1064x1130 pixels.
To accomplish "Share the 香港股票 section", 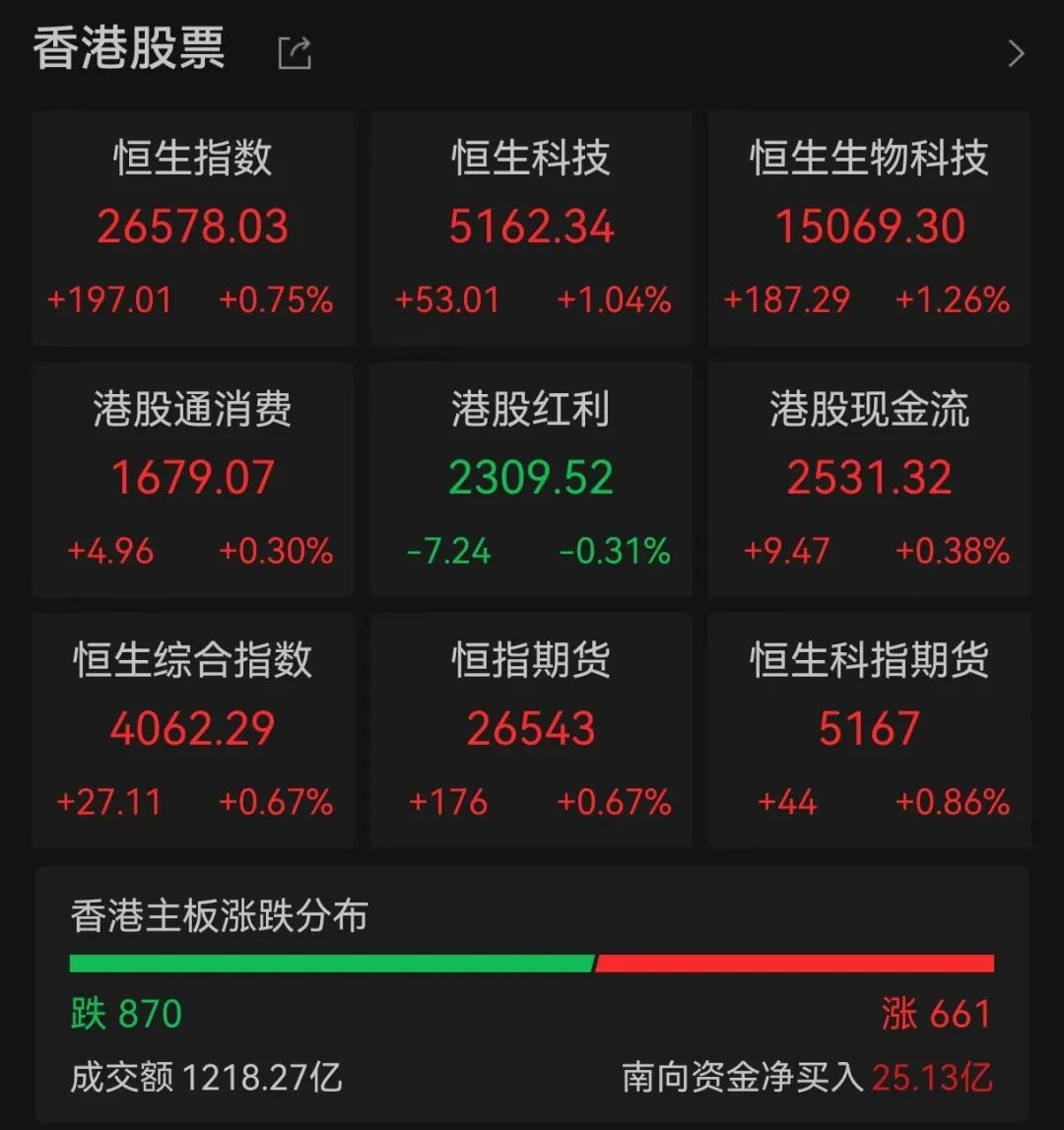I will pyautogui.click(x=295, y=52).
